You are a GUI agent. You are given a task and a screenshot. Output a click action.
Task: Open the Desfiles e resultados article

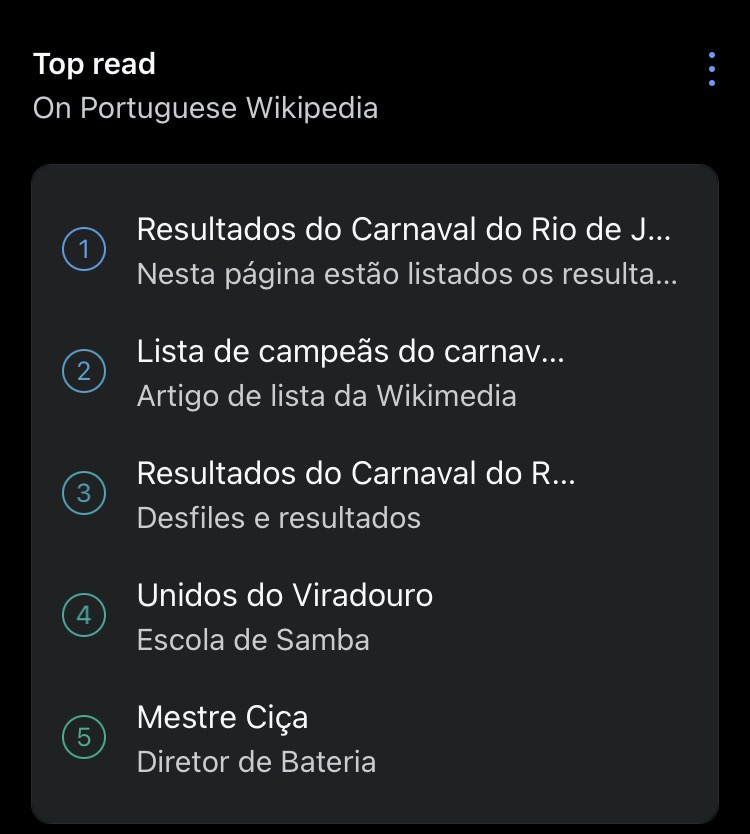tap(355, 494)
